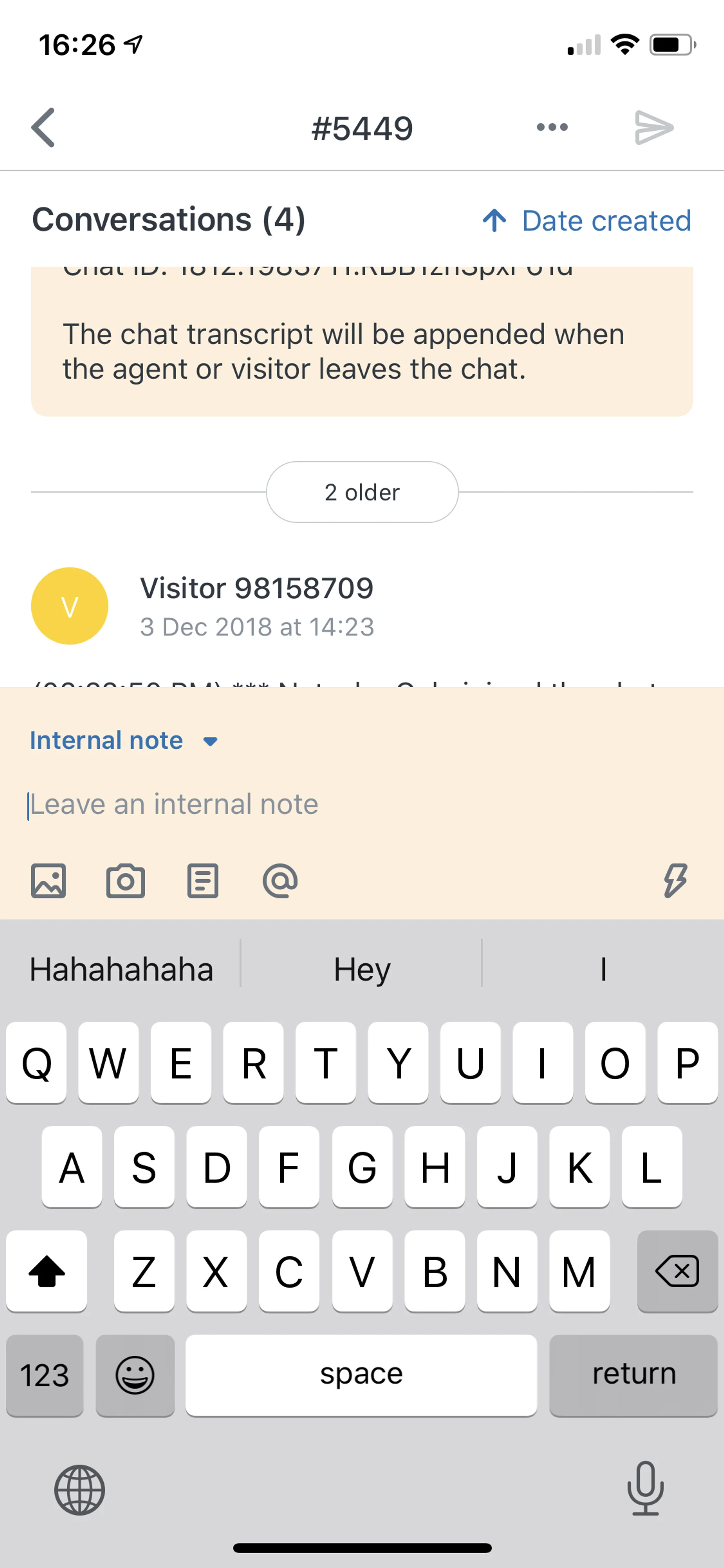This screenshot has height=1568, width=724.
Task: Pick the Hahahahaha keyboard suggestion
Action: (121, 969)
